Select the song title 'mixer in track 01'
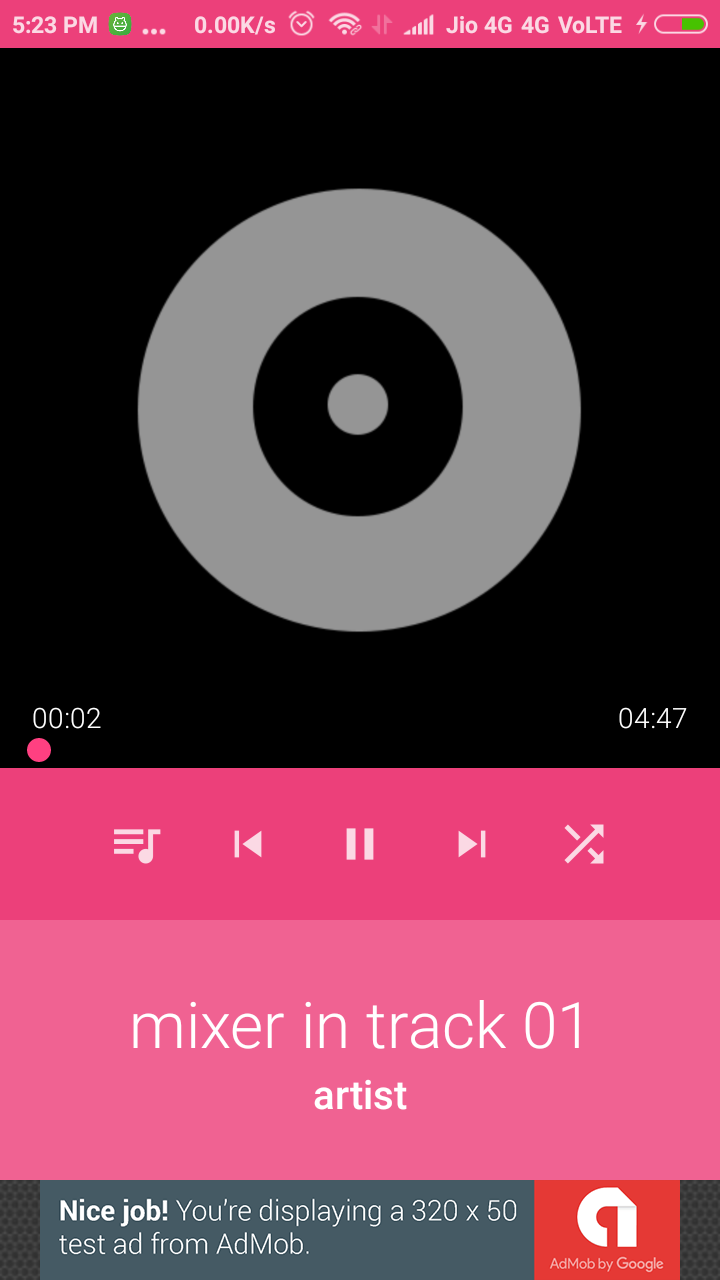This screenshot has height=1280, width=720. [x=360, y=1024]
